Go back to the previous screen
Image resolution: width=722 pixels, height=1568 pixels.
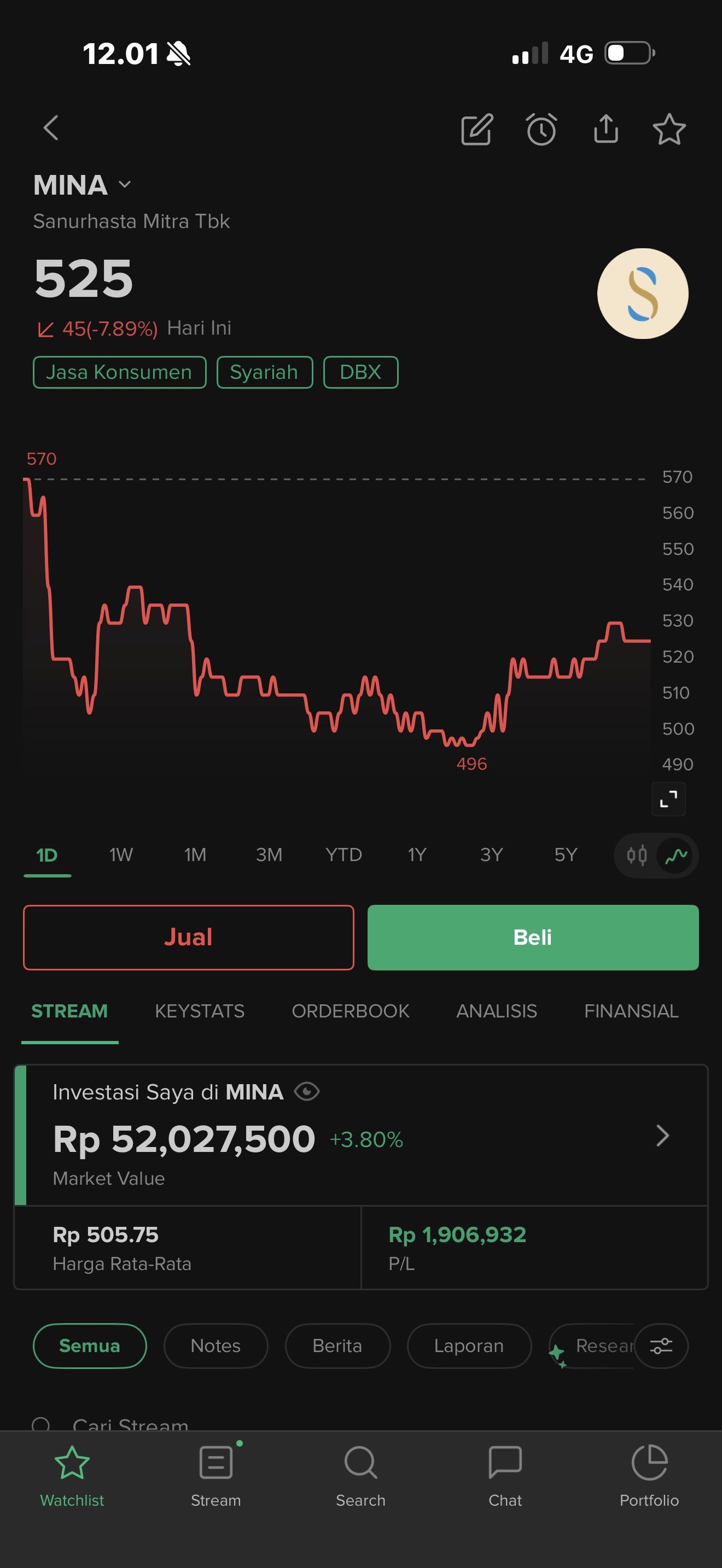click(x=51, y=128)
